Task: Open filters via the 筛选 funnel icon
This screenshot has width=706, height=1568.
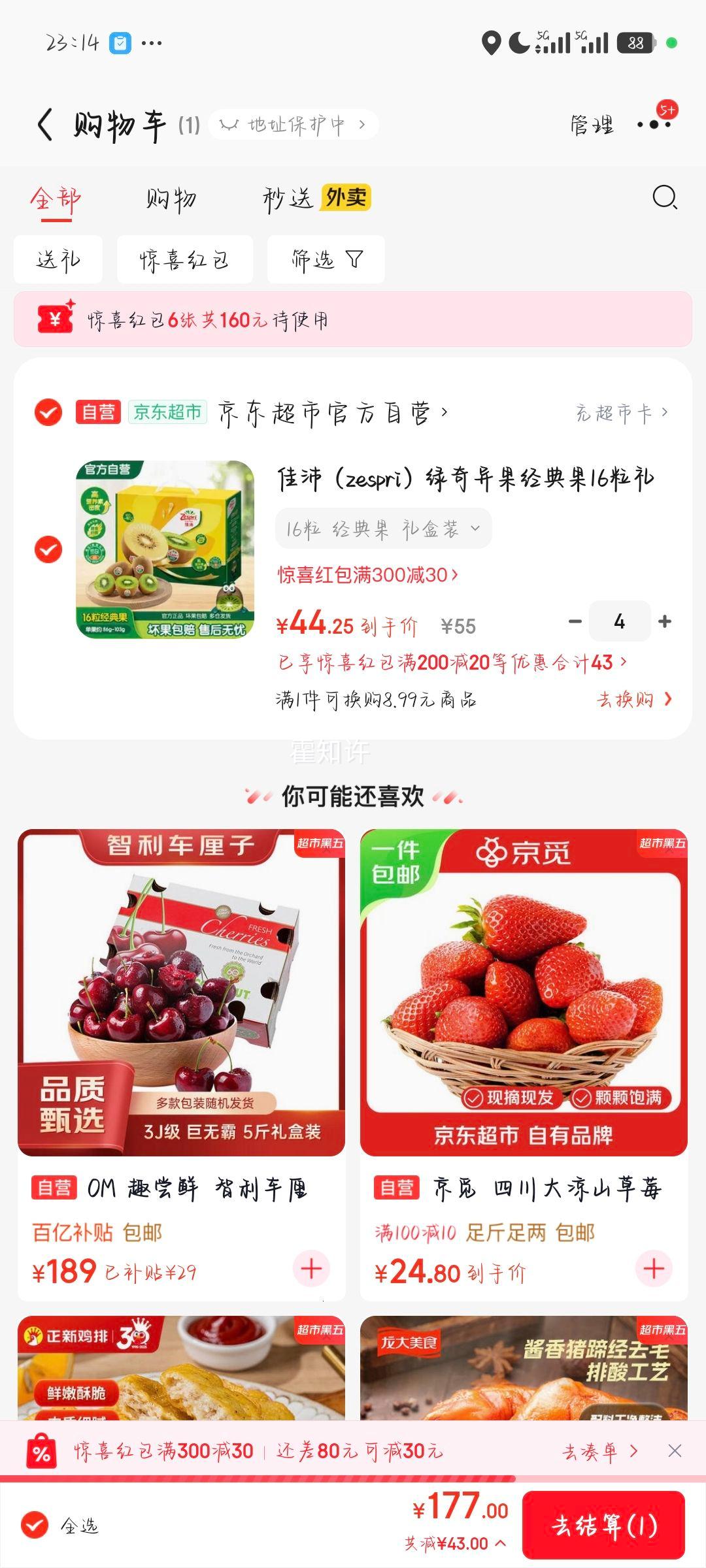Action: point(326,258)
